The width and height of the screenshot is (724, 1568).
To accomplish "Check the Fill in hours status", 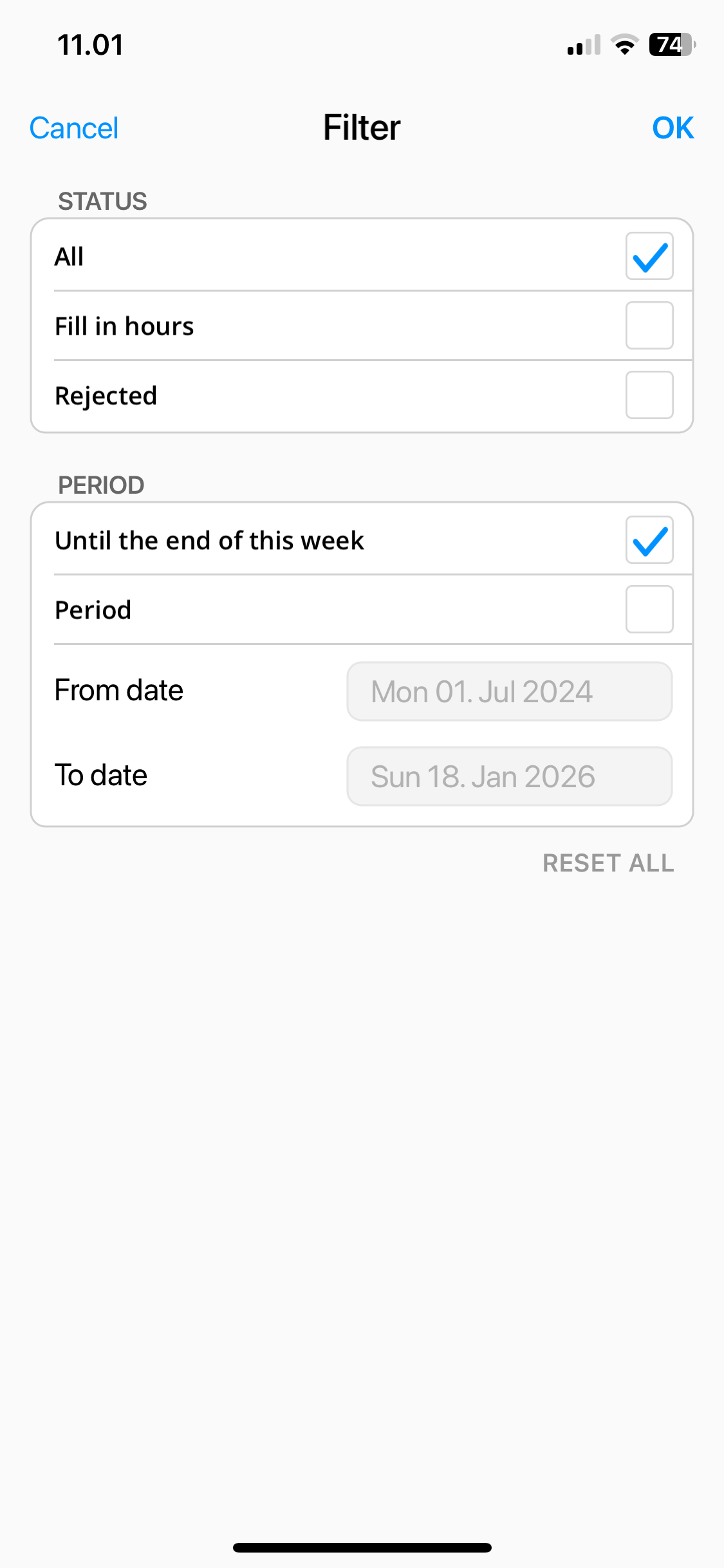I will 649,326.
